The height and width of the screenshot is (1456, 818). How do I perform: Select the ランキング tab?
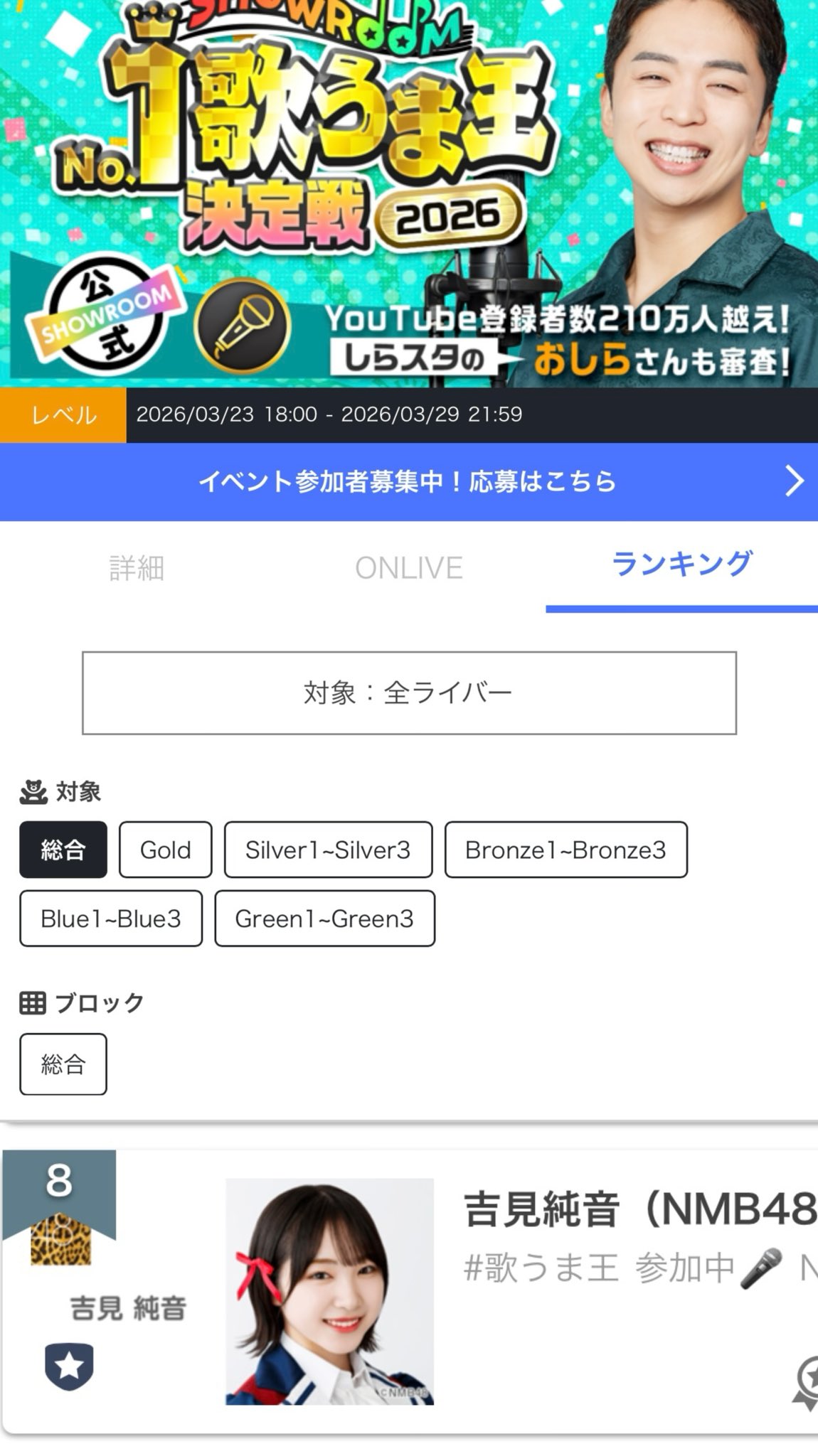click(681, 565)
